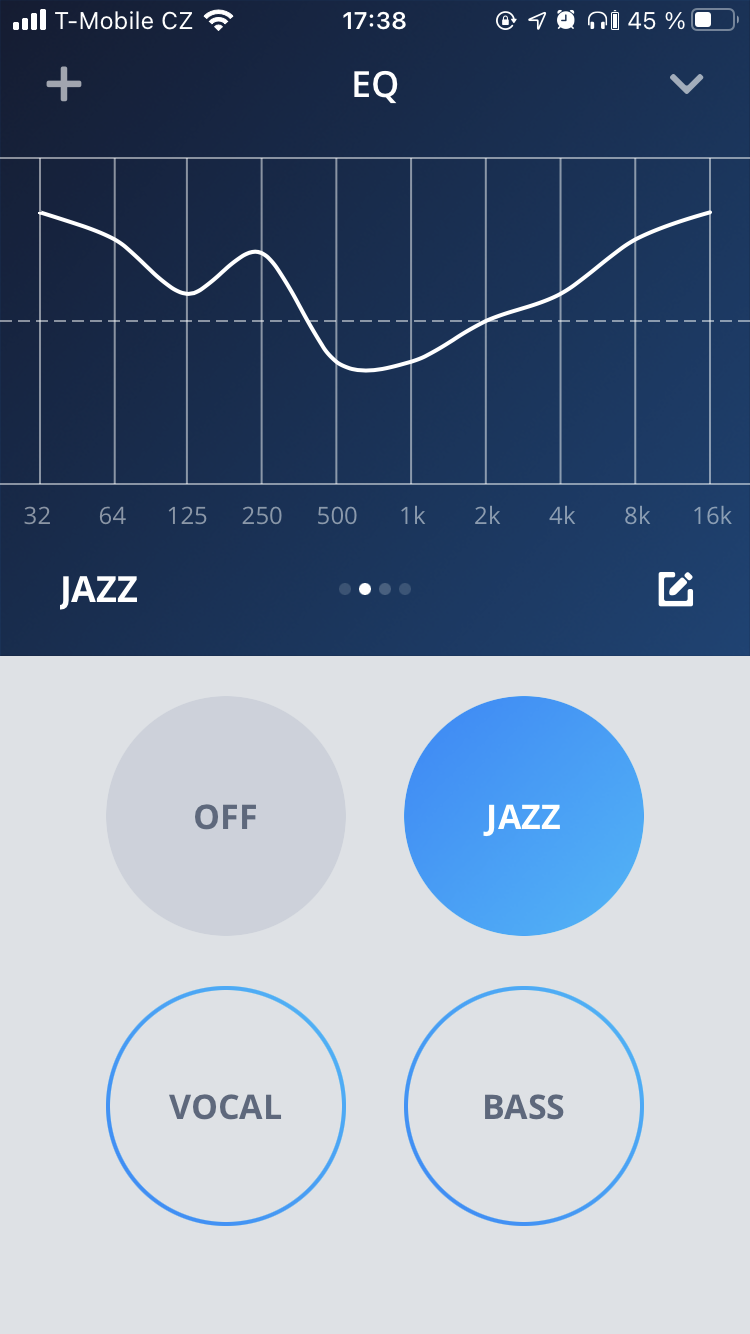
Task: Switch to the VOCAL preset
Action: [226, 1106]
